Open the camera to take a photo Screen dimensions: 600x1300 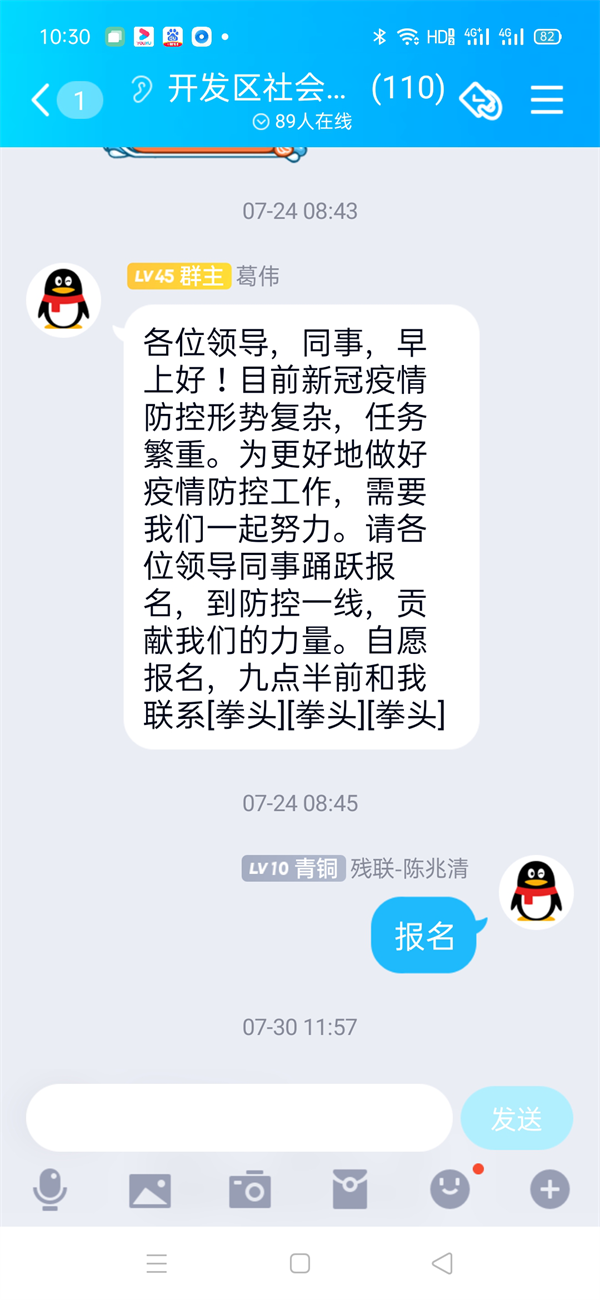[x=250, y=1190]
